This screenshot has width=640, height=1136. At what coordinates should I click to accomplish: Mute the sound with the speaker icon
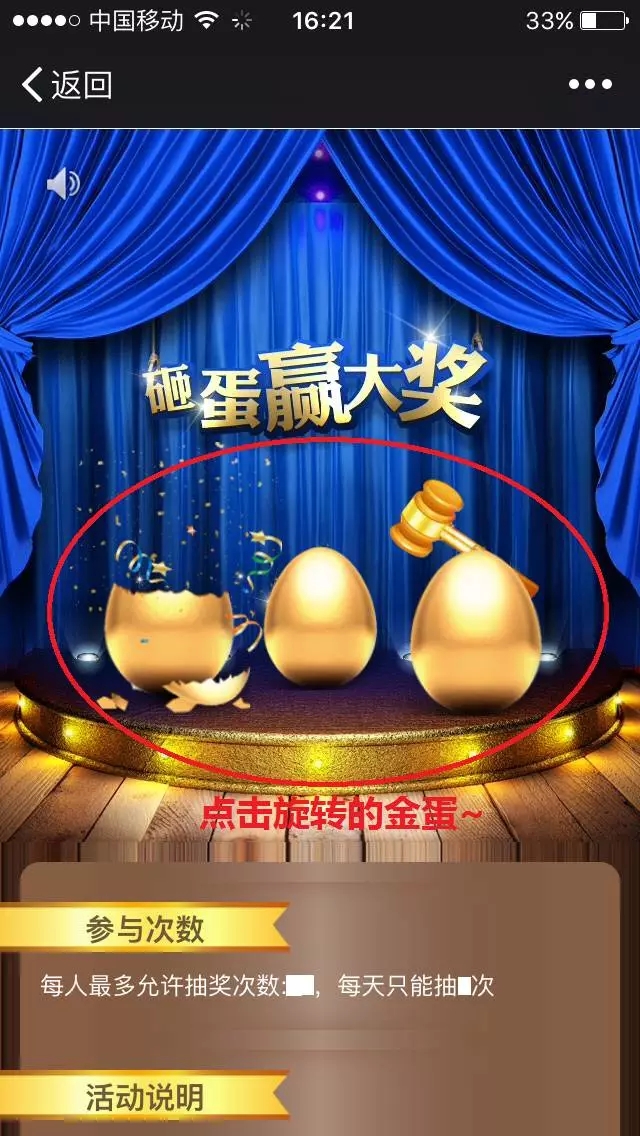[x=62, y=184]
